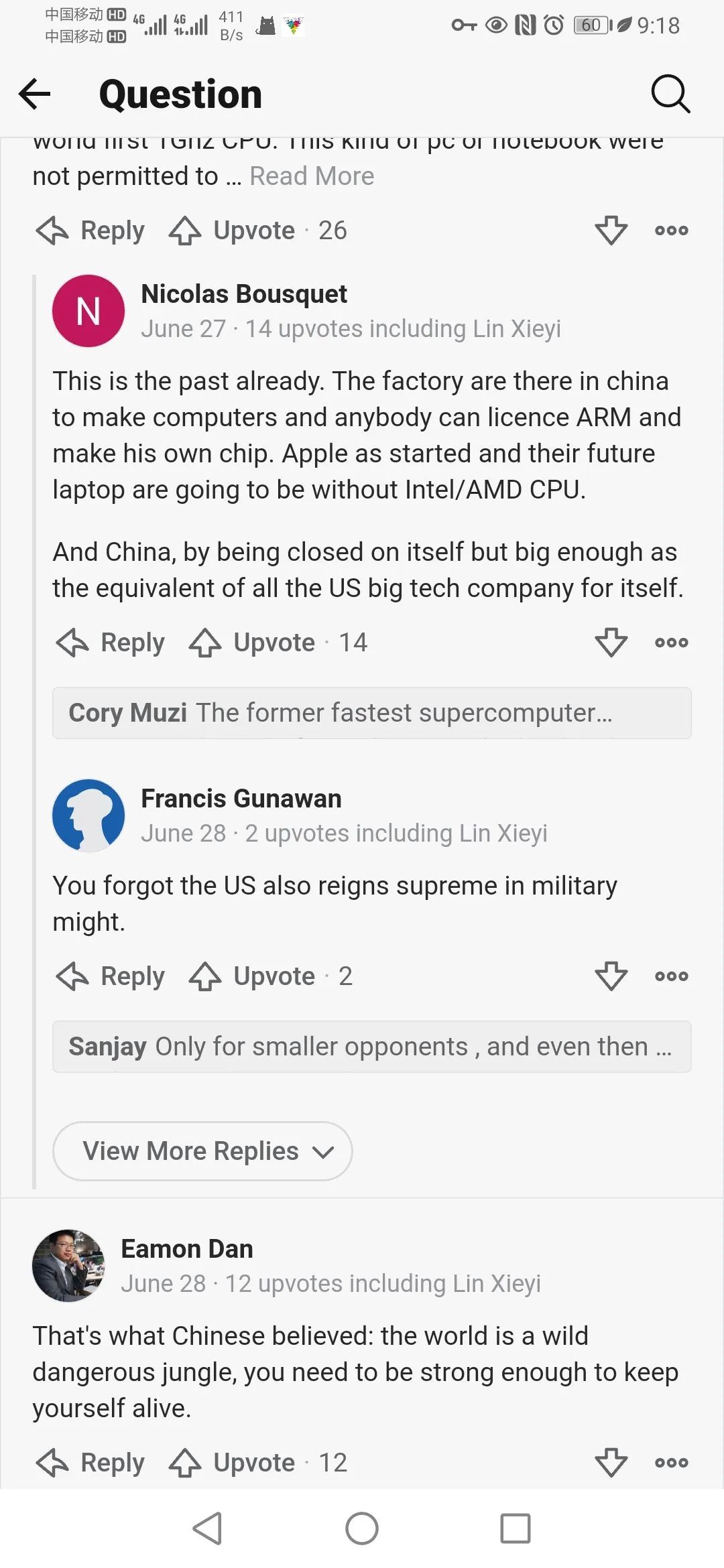Viewport: 724px width, 1568px height.
Task: Upvote the comment with 26 upvotes
Action: 231,231
